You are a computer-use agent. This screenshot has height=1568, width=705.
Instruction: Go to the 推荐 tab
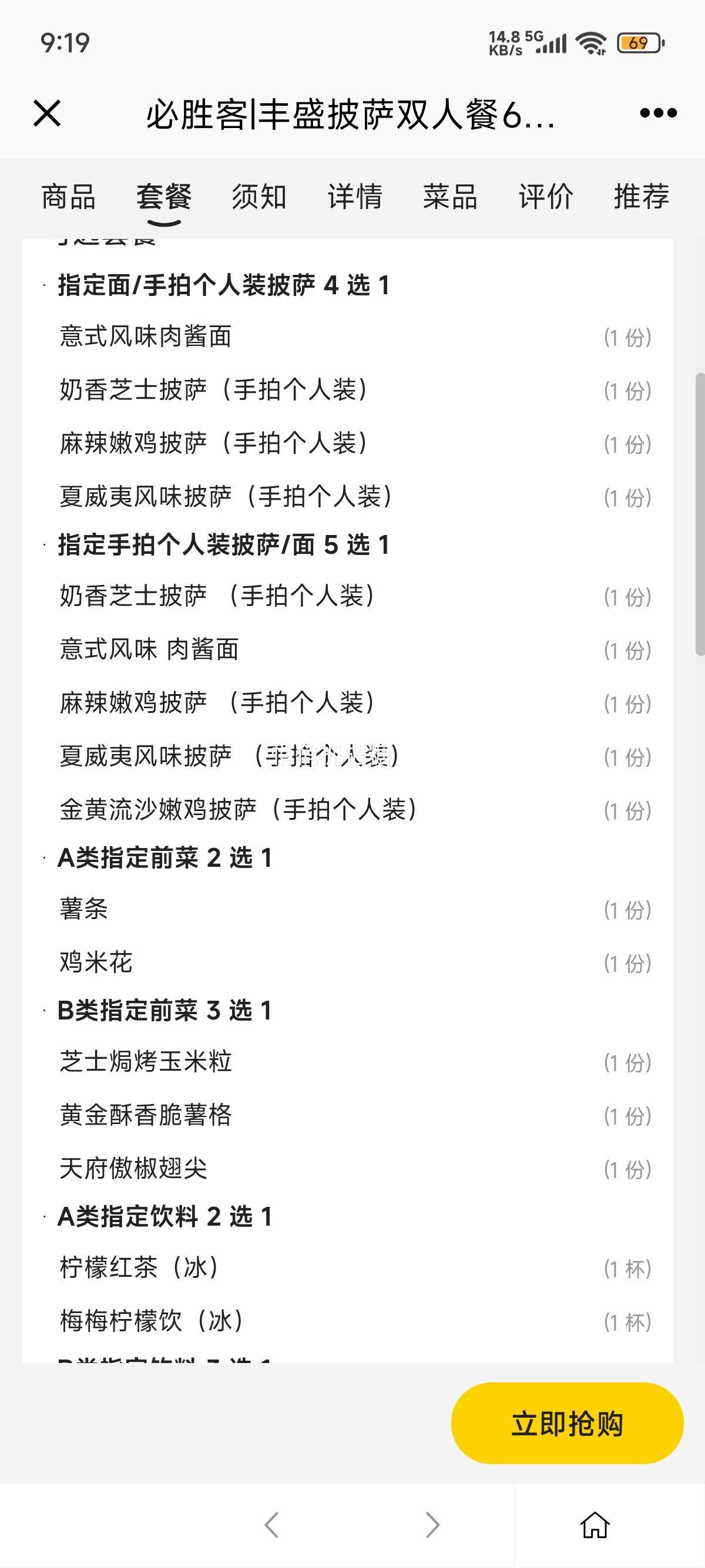point(641,197)
